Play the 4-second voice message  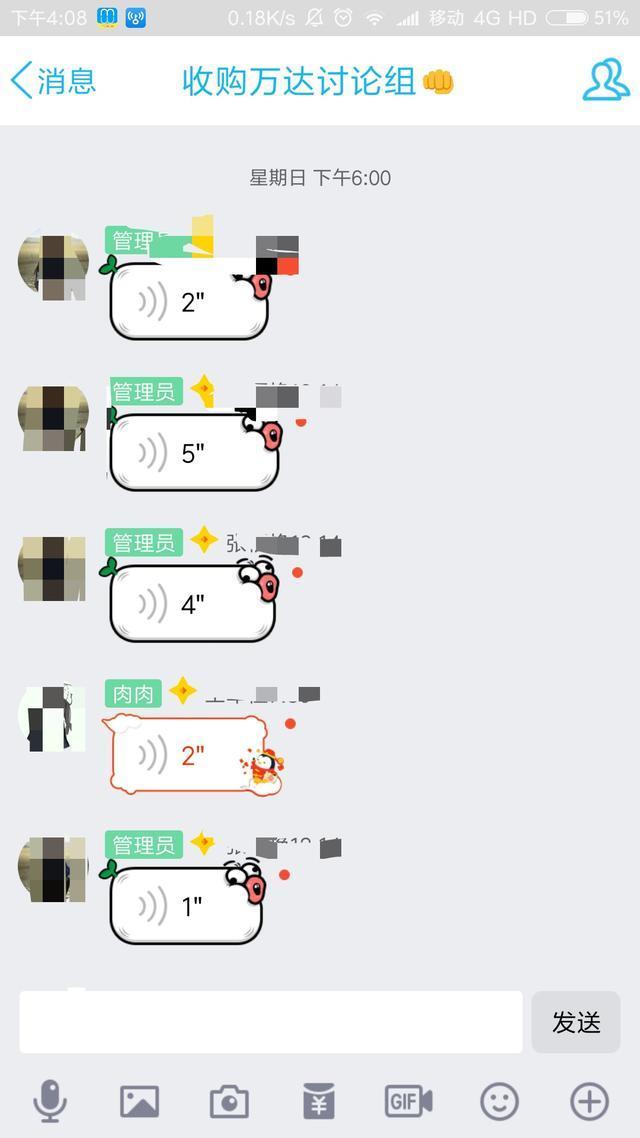tap(190, 604)
